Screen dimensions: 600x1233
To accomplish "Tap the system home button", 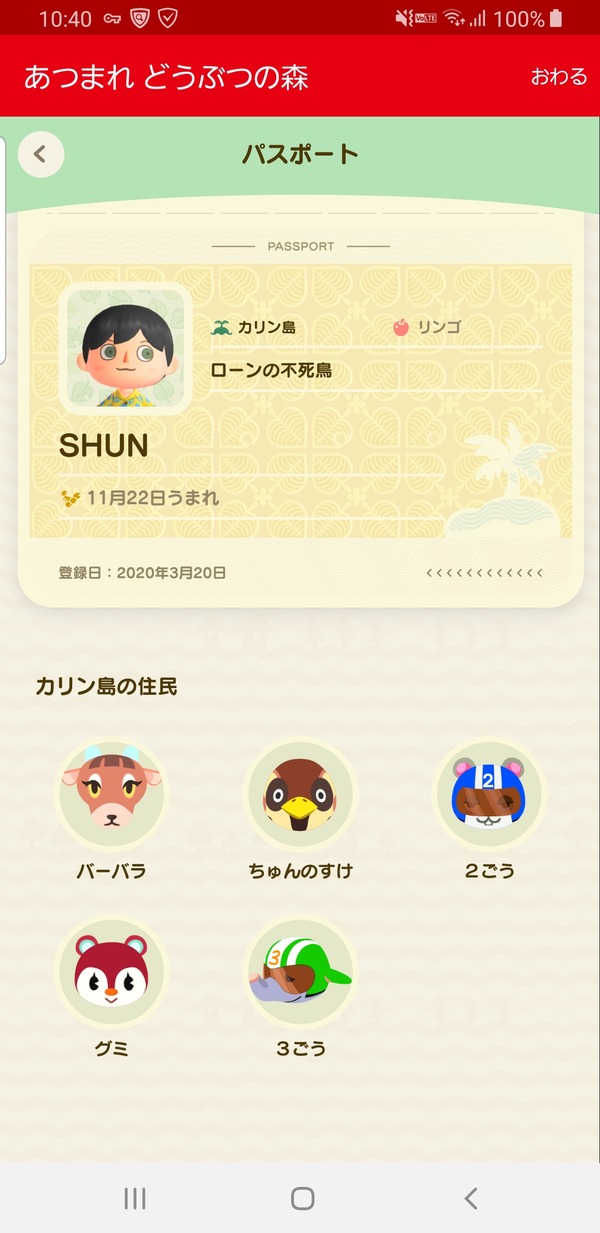I will [x=302, y=1198].
